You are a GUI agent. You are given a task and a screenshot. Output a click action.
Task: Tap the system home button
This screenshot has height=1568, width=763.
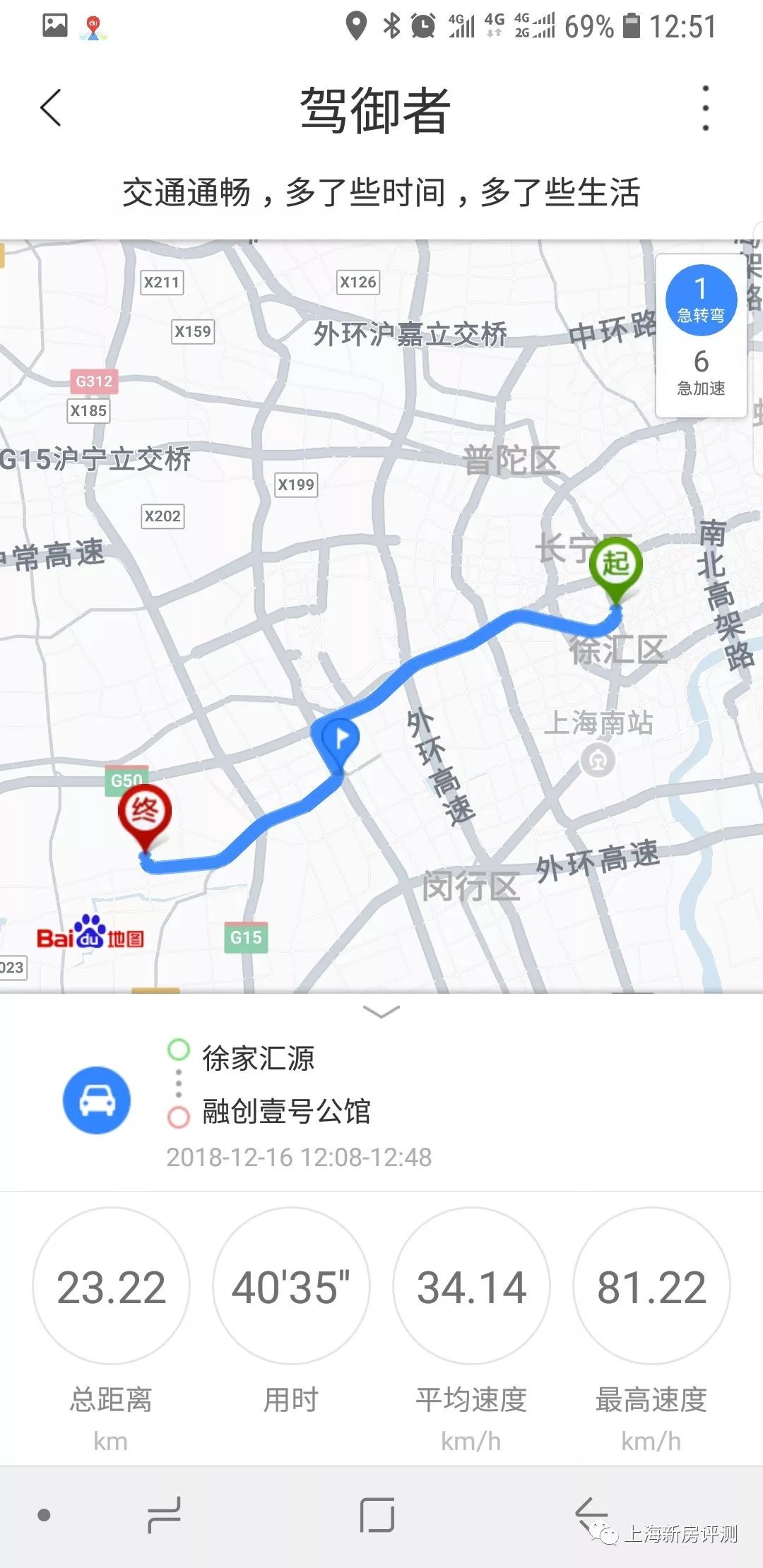coord(377,1514)
